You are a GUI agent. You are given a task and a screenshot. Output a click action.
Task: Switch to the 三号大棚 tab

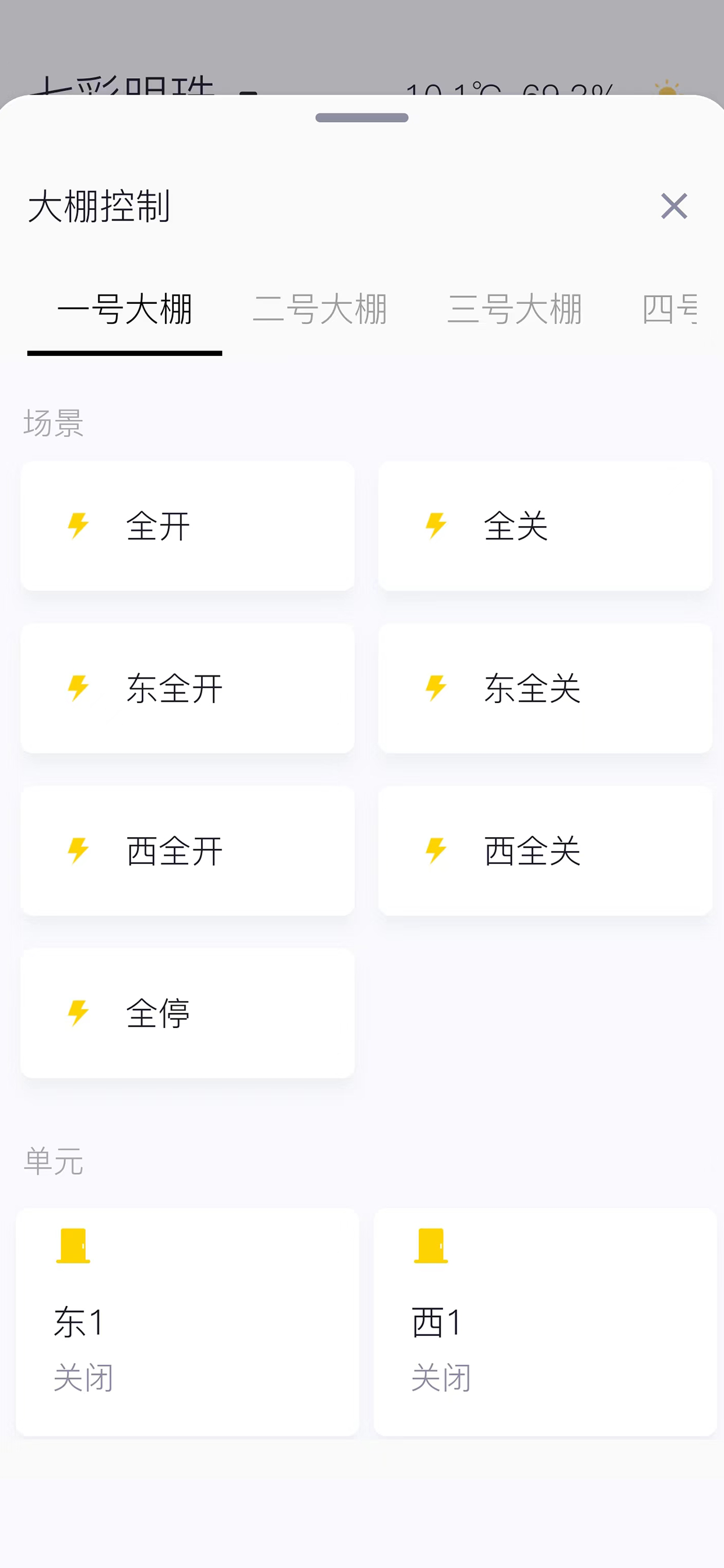[x=515, y=309]
